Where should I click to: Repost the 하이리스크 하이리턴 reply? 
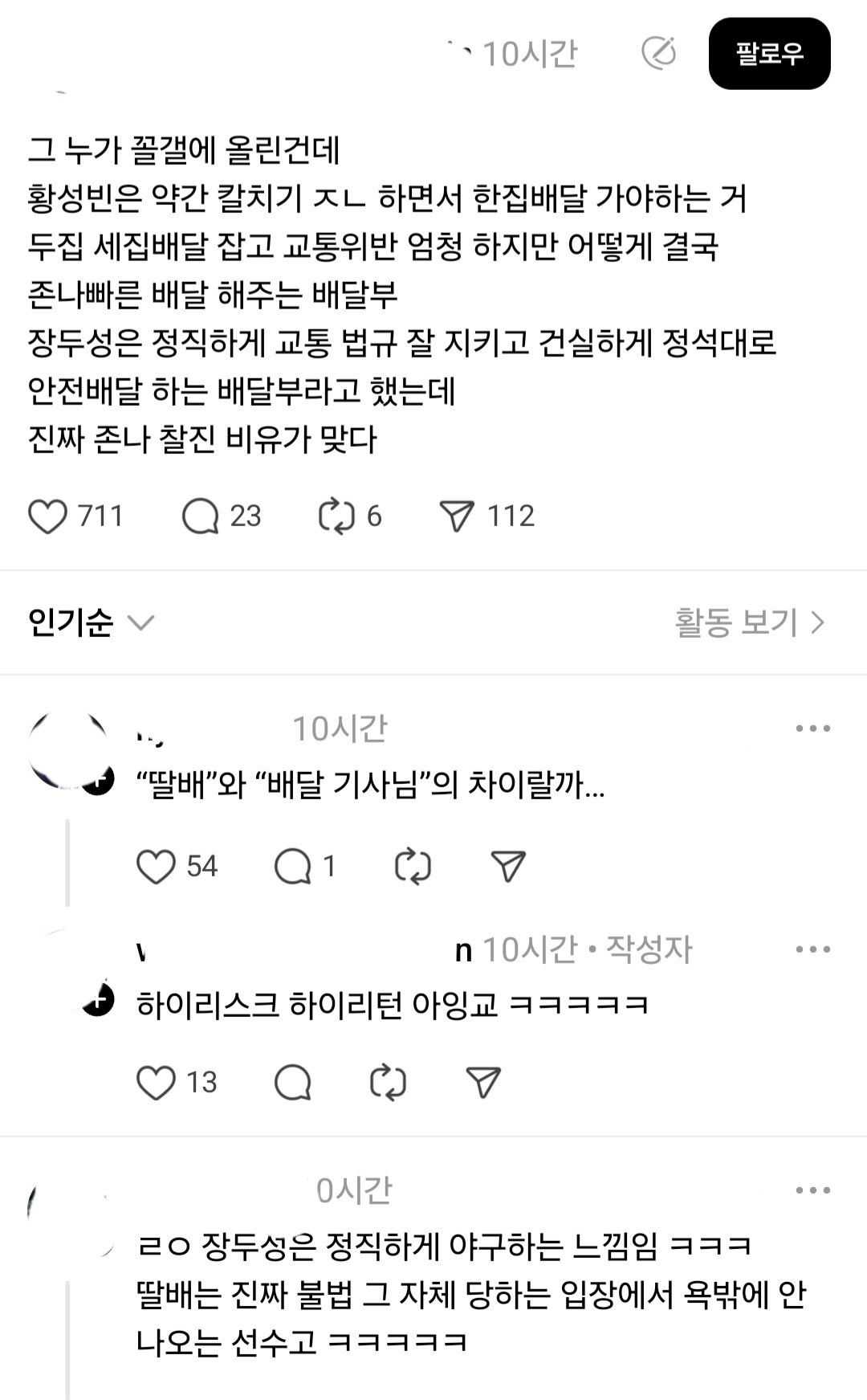coord(388,1083)
